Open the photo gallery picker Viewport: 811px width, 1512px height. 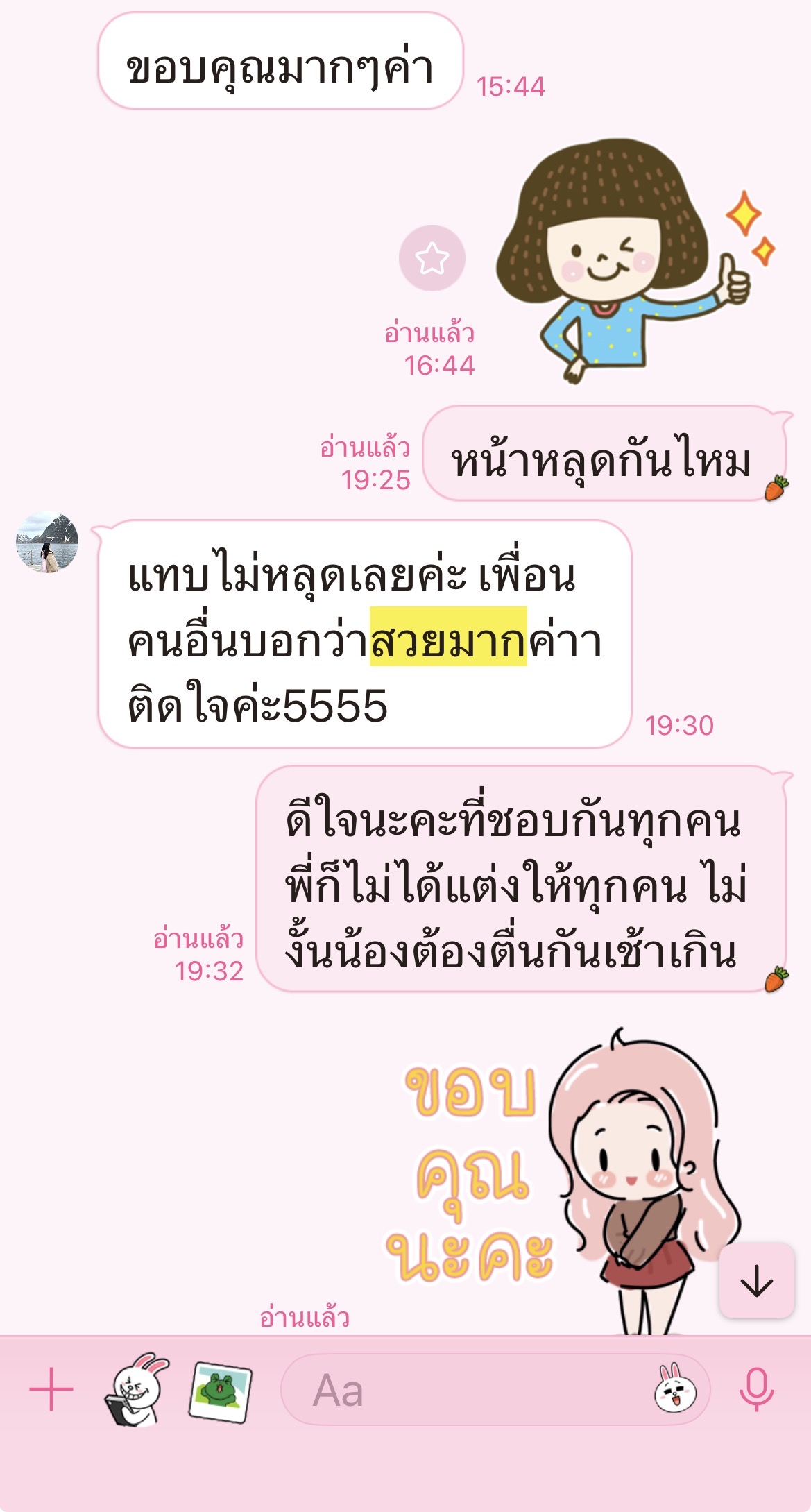click(x=221, y=1391)
